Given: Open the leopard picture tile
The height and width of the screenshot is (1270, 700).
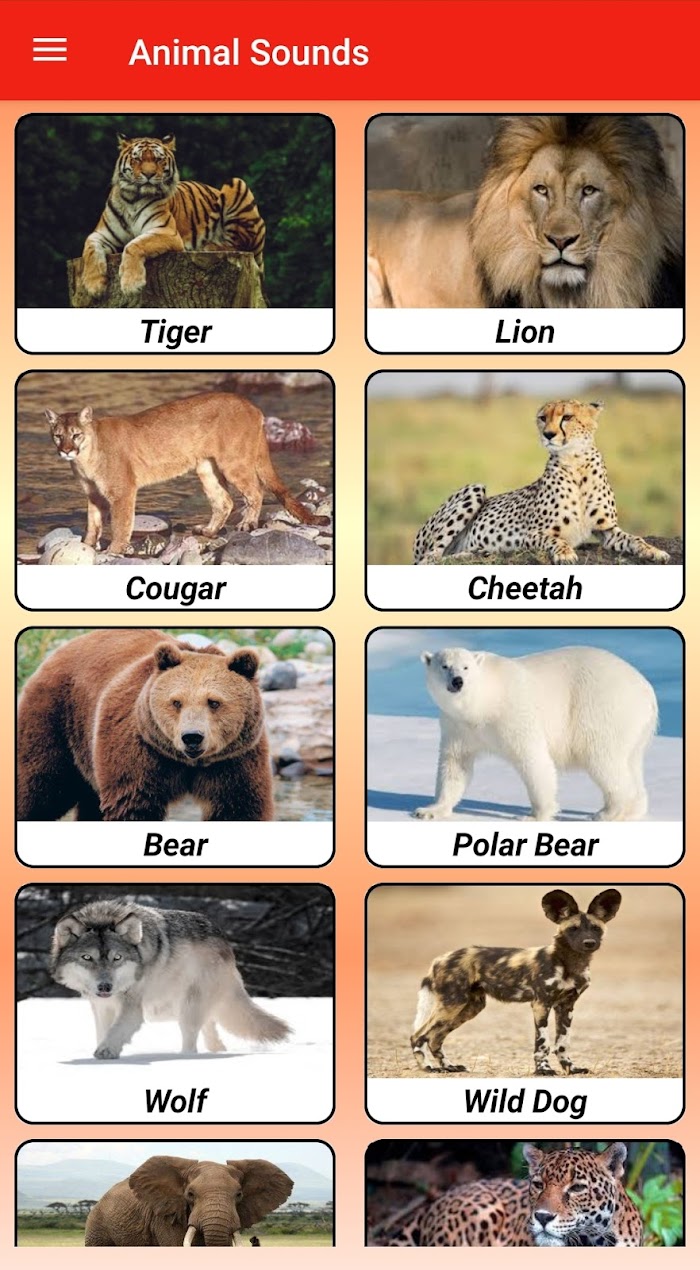Looking at the screenshot, I should [525, 1193].
